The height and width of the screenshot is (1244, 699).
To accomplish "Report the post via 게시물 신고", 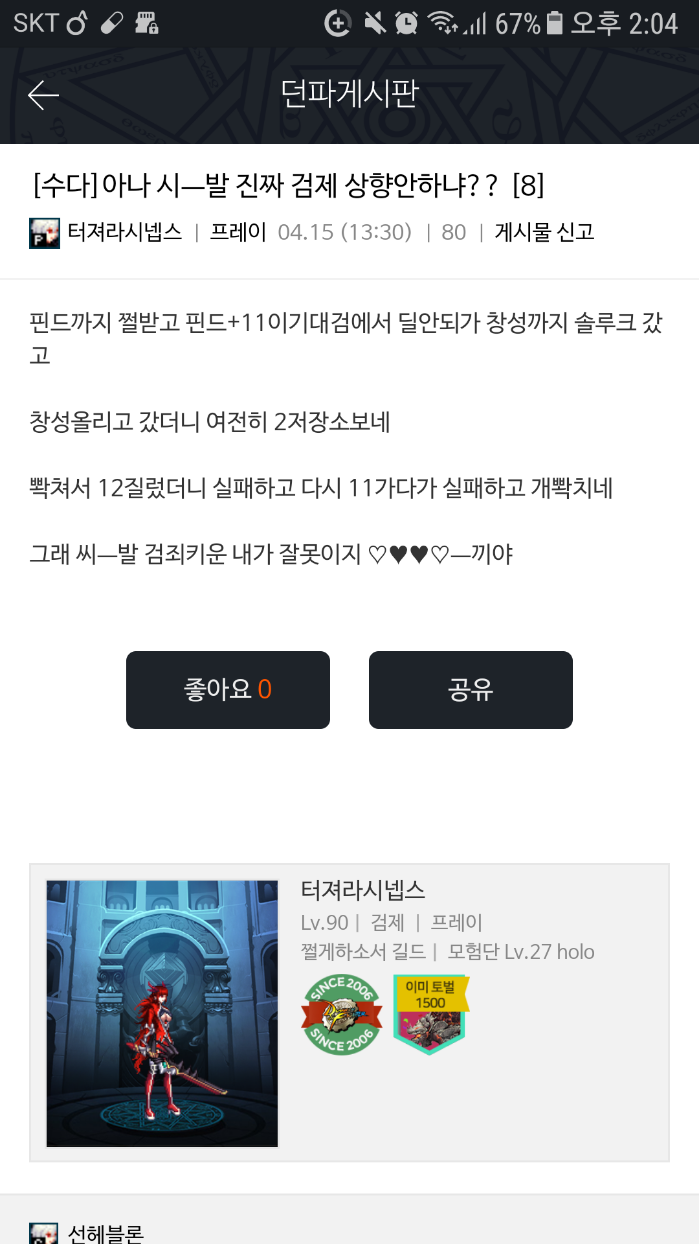I will click(x=544, y=233).
